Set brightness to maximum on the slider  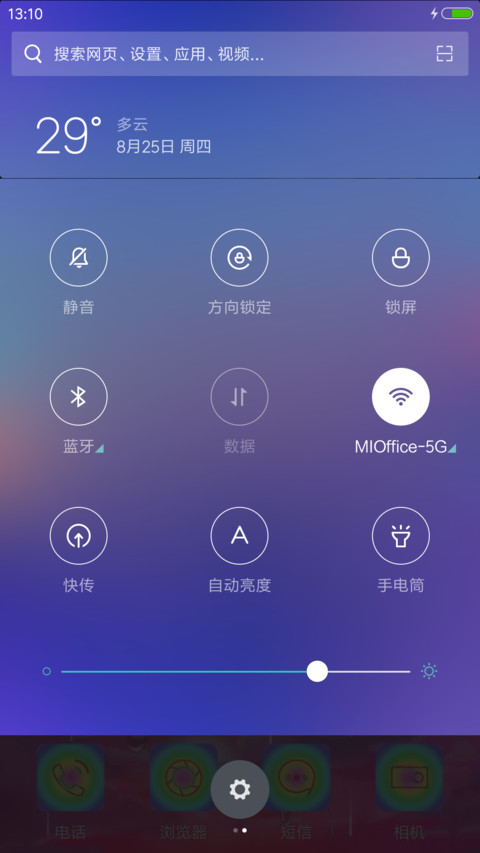pos(409,671)
